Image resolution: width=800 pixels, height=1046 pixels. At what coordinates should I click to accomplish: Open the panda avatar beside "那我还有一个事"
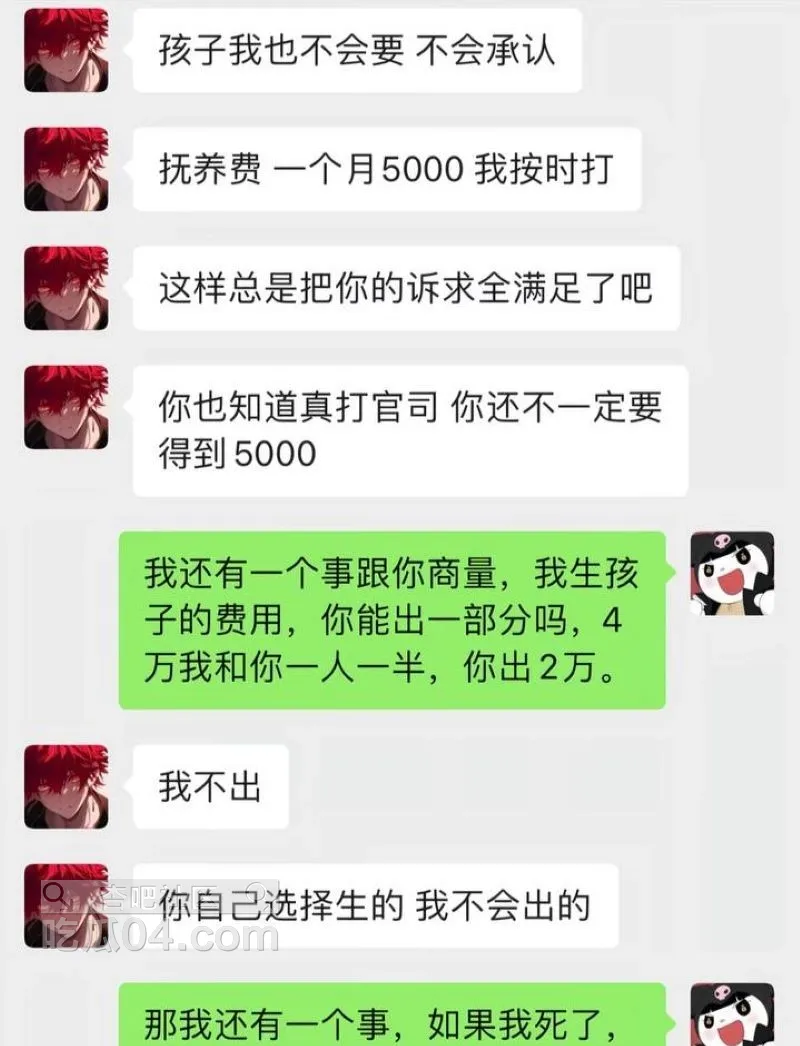(732, 1015)
